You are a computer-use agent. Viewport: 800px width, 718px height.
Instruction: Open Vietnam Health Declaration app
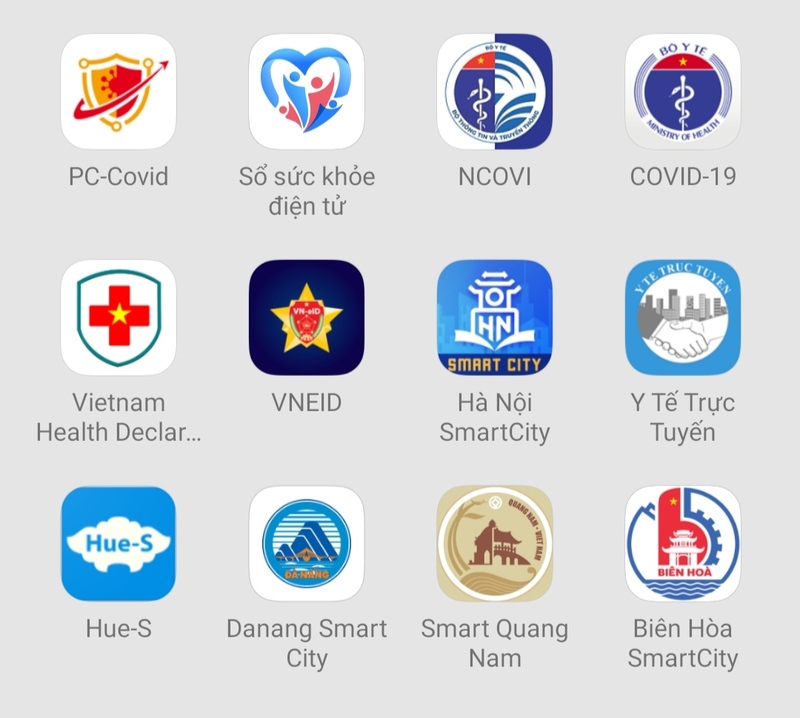118,318
